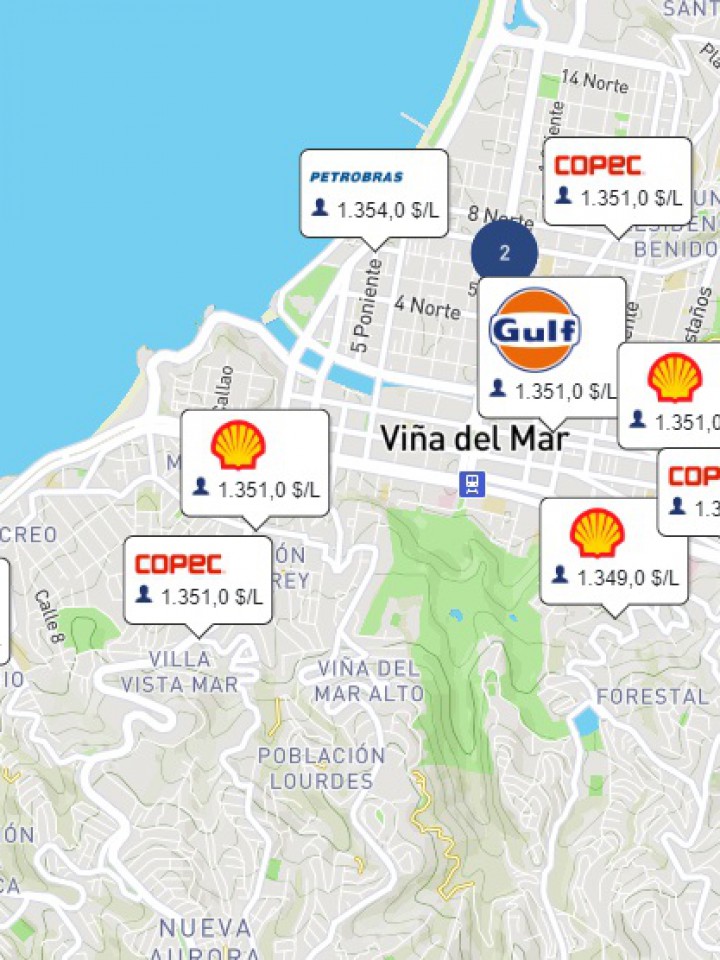The width and height of the screenshot is (720, 960).
Task: Open the Shell station near Calle Callao
Action: point(255,462)
